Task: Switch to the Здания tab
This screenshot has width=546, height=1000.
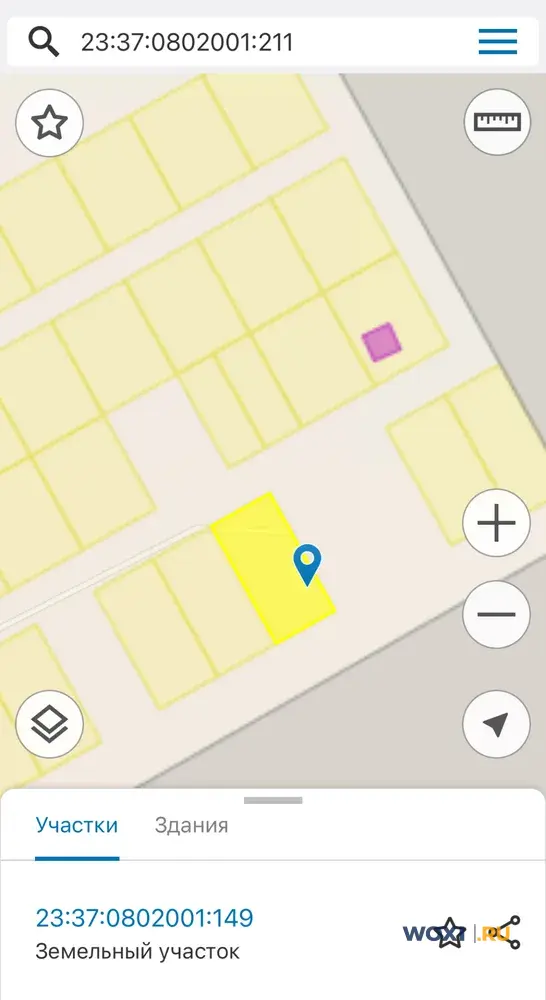Action: tap(191, 825)
